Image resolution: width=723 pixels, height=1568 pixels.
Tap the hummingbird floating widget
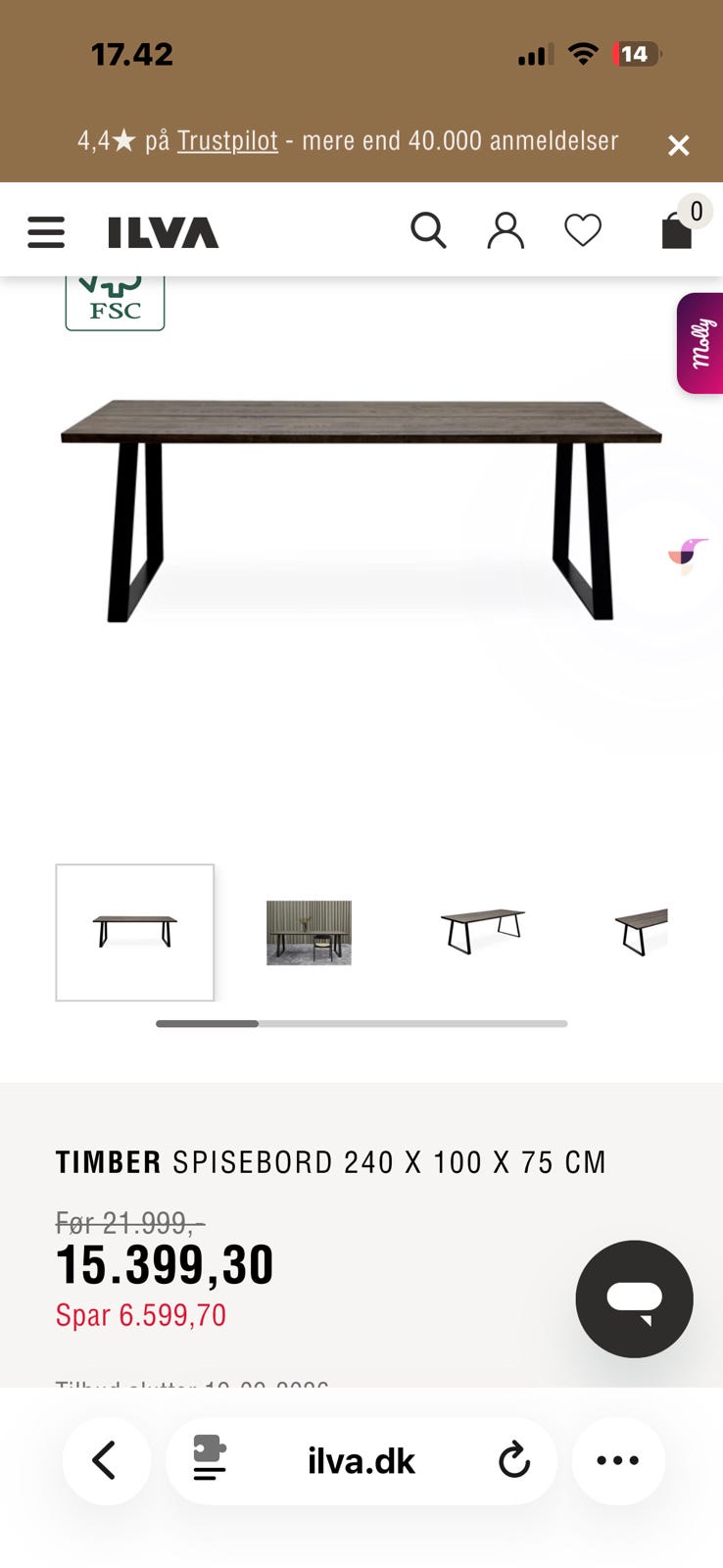click(x=688, y=556)
